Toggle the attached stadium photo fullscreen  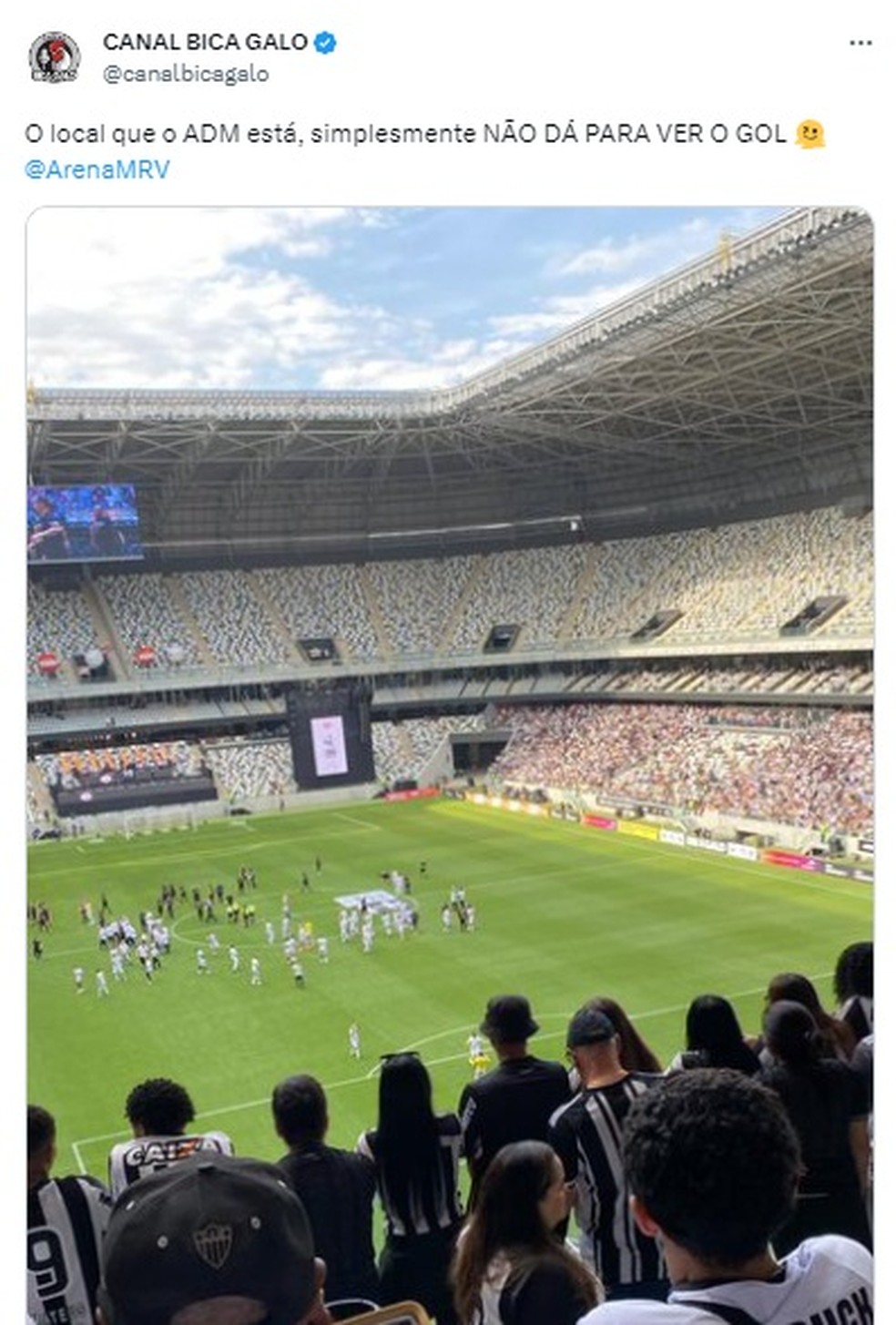[x=451, y=765]
